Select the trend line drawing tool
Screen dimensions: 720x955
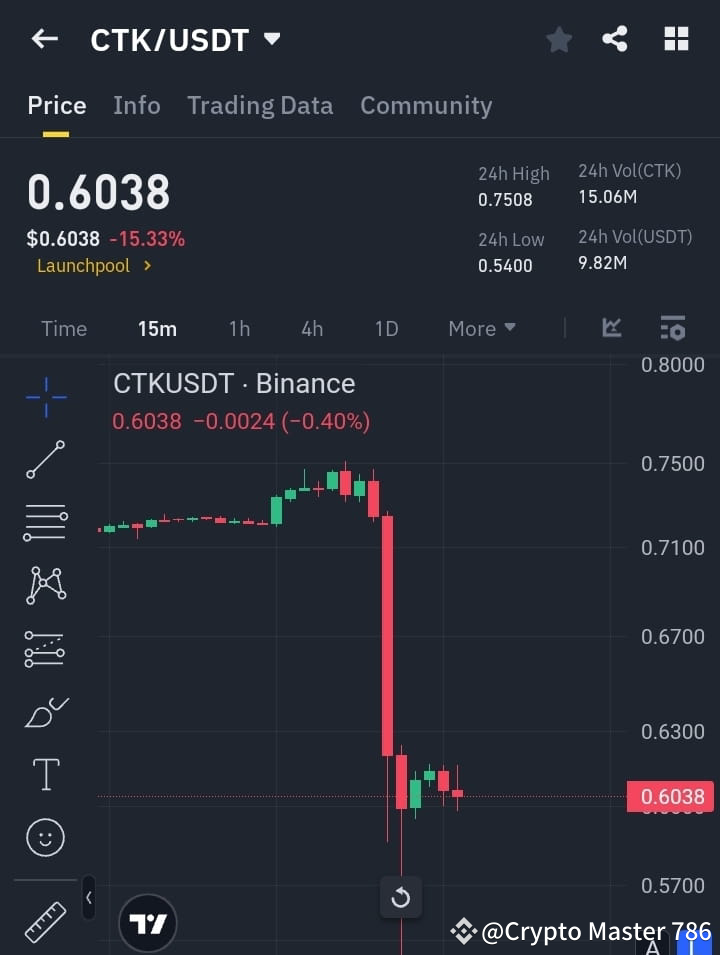[x=45, y=460]
